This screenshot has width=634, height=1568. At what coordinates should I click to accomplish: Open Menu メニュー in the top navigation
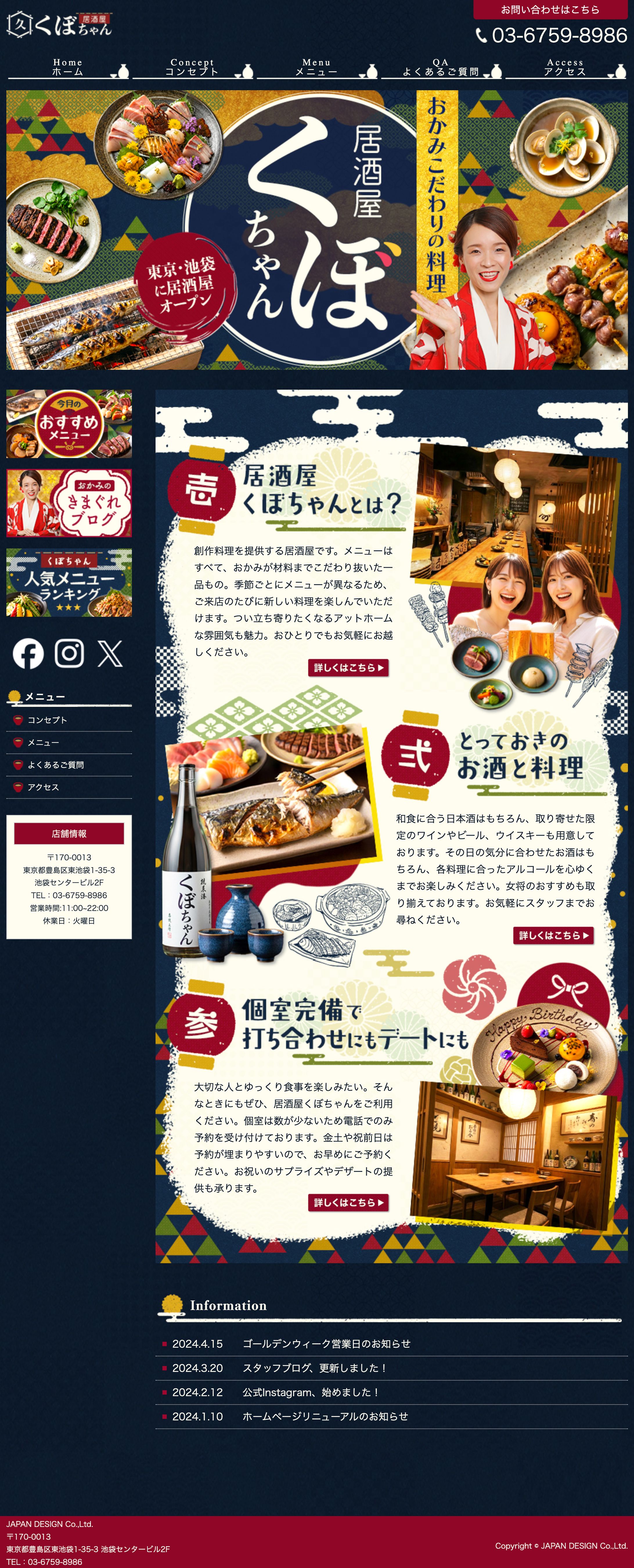tap(316, 68)
